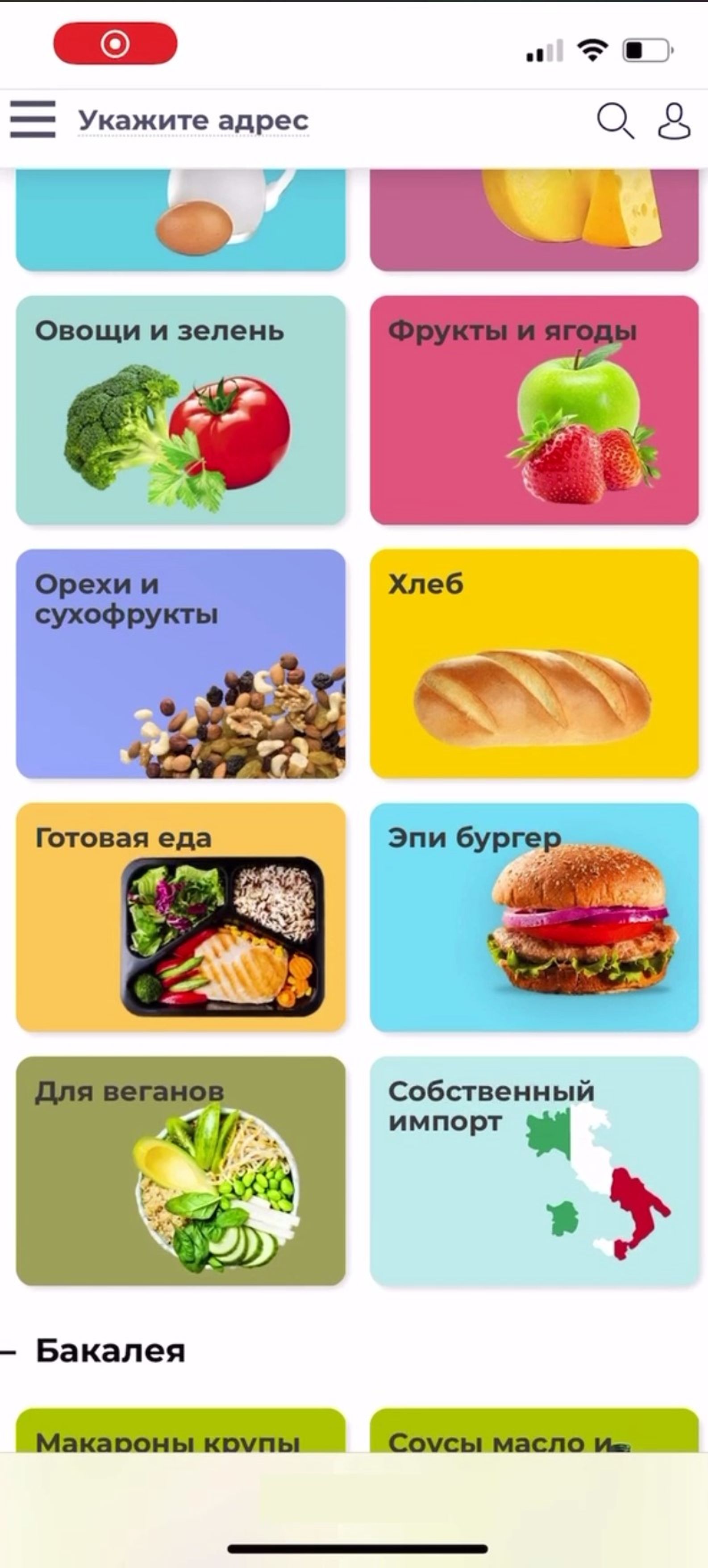Image resolution: width=708 pixels, height=1568 pixels.
Task: Tap 'Укажите адрес' to set delivery address
Action: (x=193, y=121)
